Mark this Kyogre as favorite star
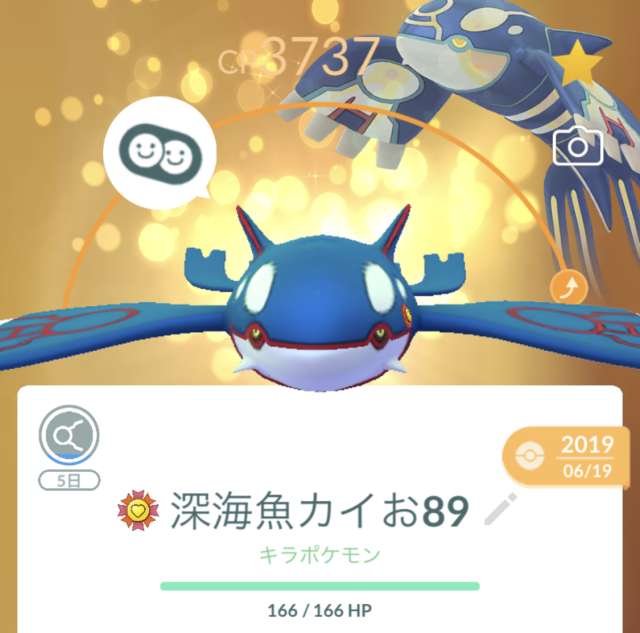Viewport: 640px width, 633px height. click(x=579, y=62)
